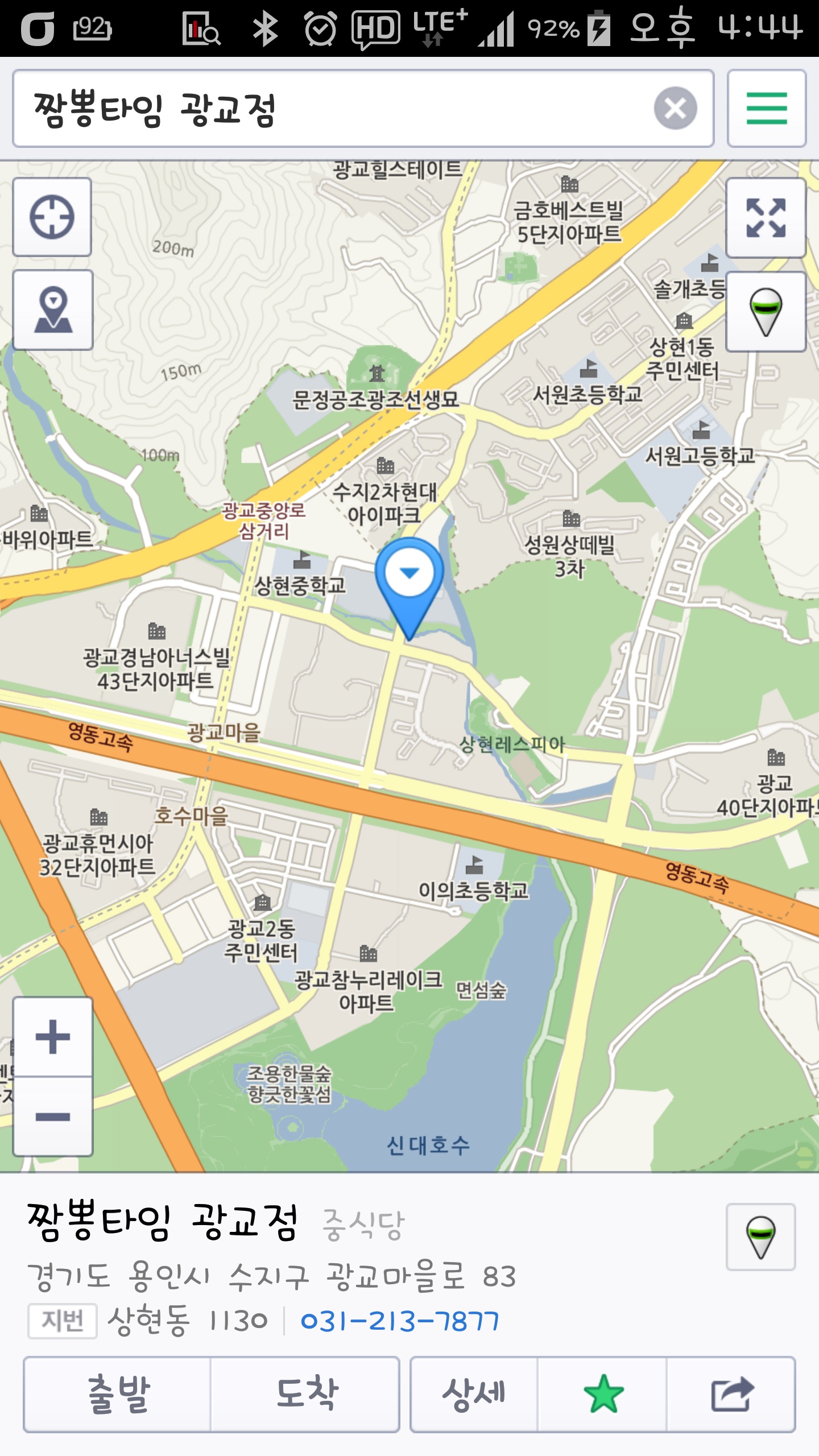The image size is (819, 1456).
Task: Tap the green marker button next to 짬뽕타임 광교점
Action: 760,1236
